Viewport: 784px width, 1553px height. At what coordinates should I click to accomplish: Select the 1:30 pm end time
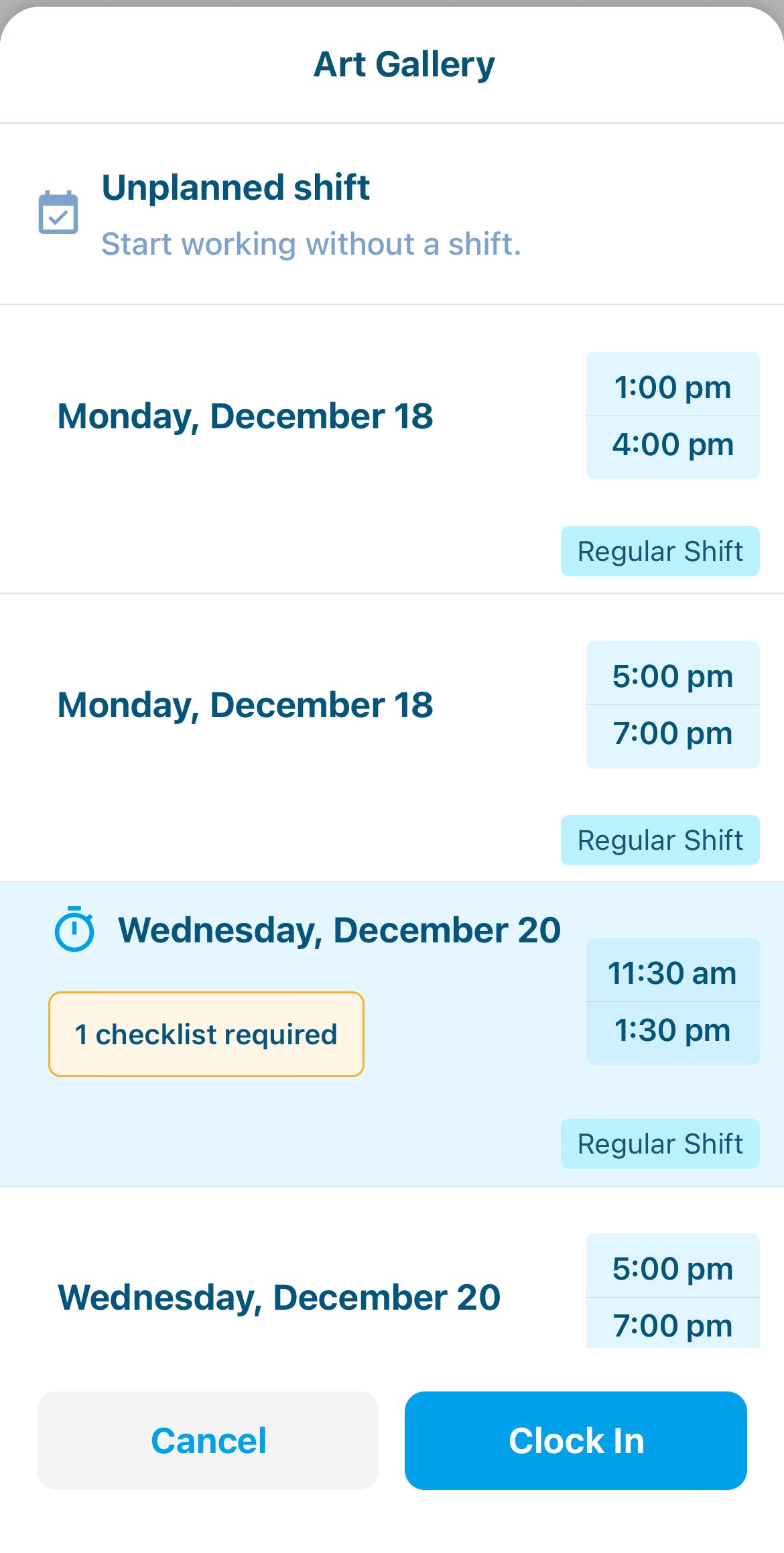point(672,1031)
